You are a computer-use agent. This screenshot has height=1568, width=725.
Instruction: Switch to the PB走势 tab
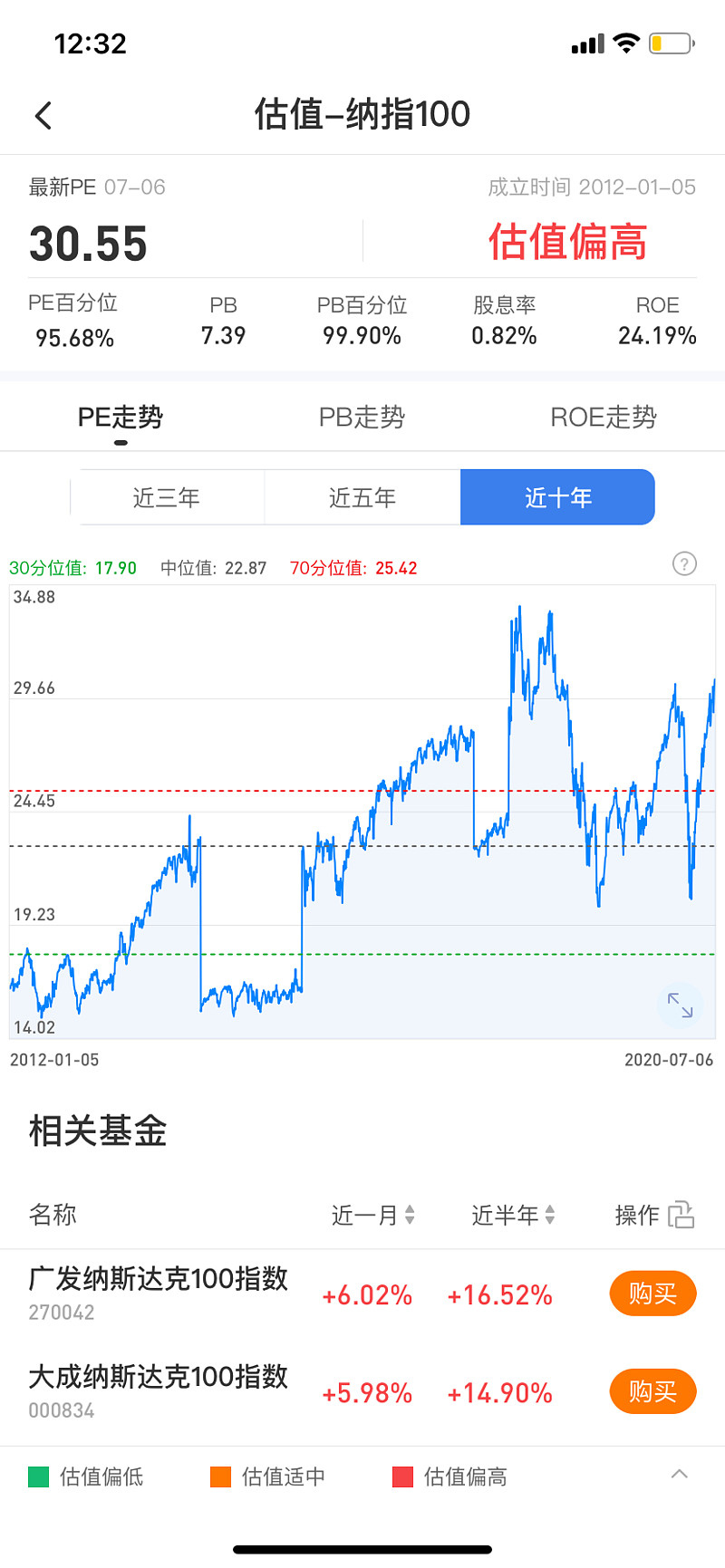[x=362, y=418]
